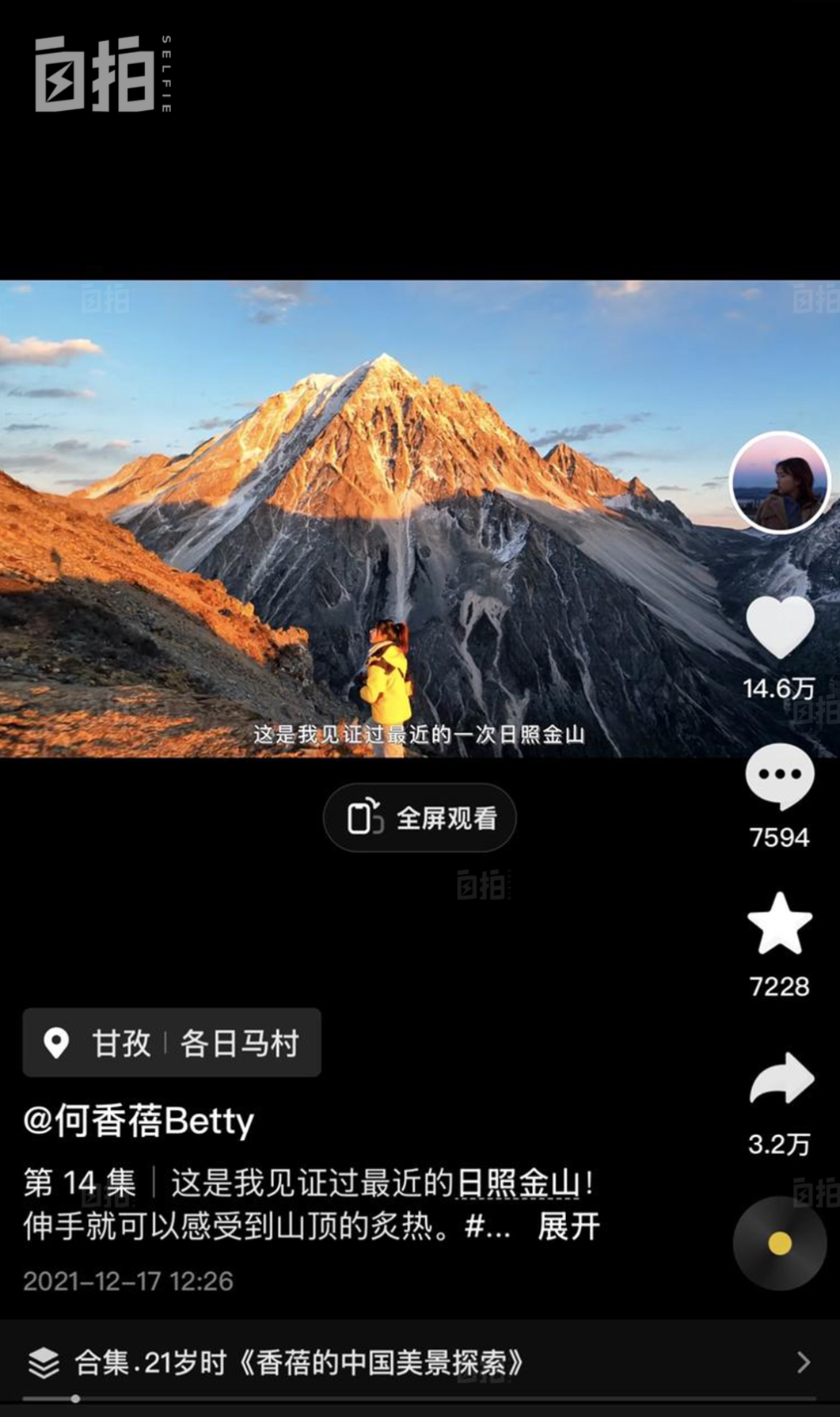Open the 日照金山 highlighted keyword

[519, 1183]
